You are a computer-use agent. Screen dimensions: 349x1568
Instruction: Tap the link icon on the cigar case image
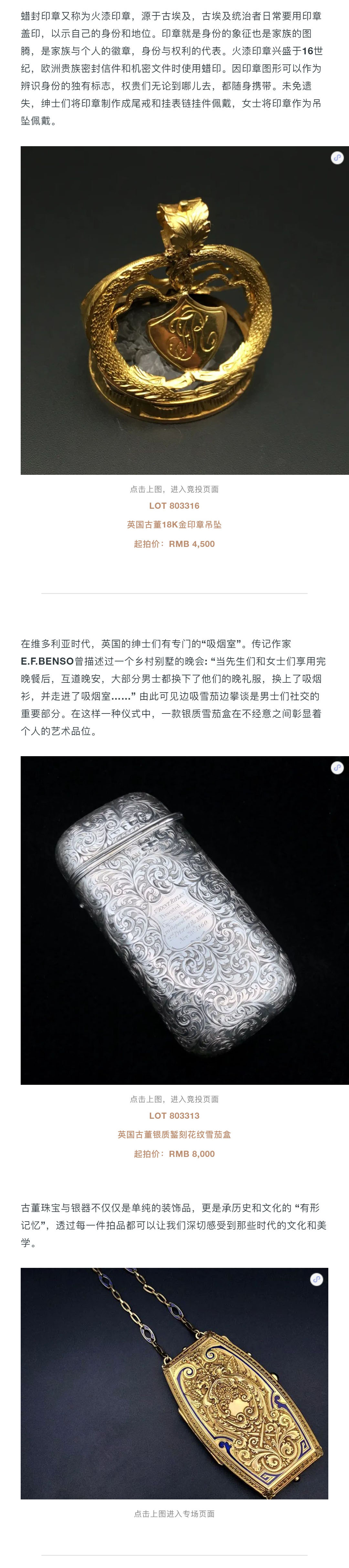337,768
